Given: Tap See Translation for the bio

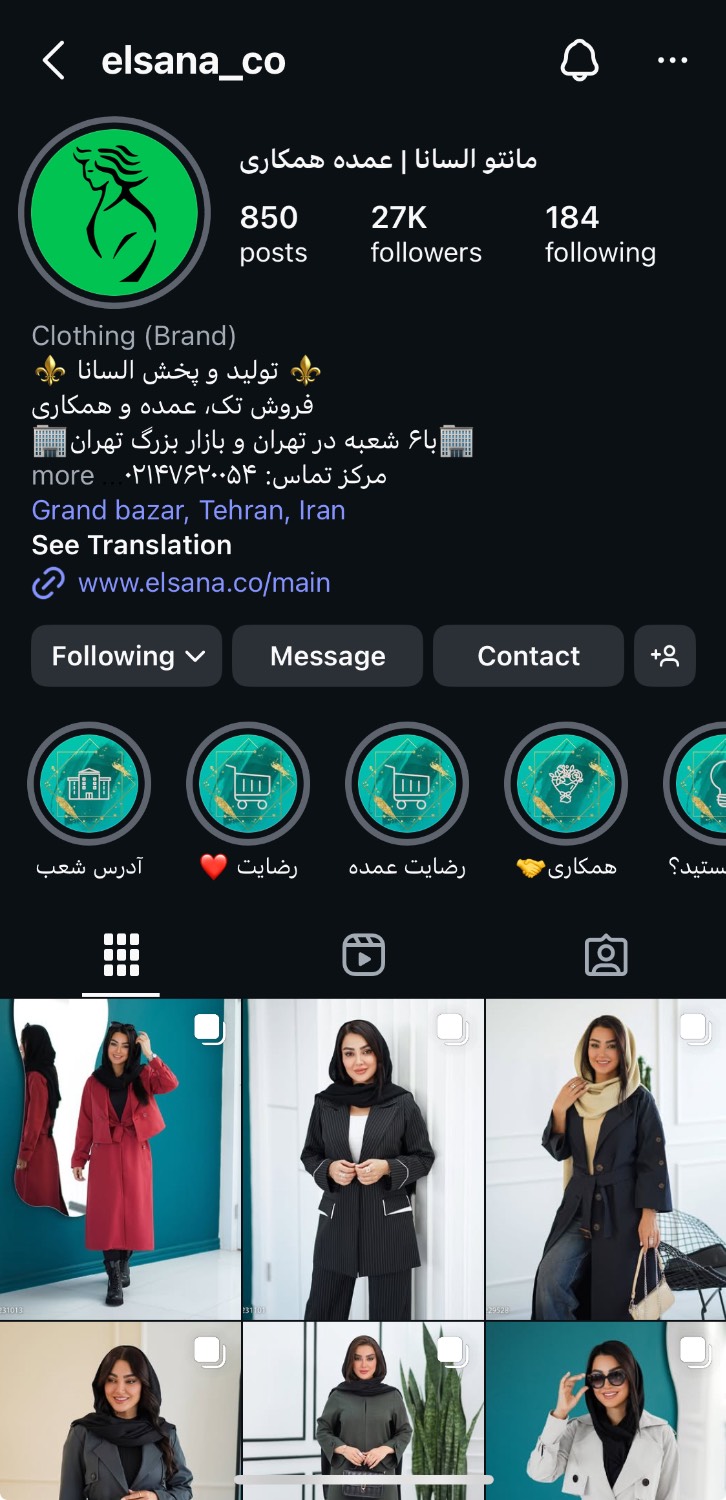Looking at the screenshot, I should pyautogui.click(x=131, y=545).
